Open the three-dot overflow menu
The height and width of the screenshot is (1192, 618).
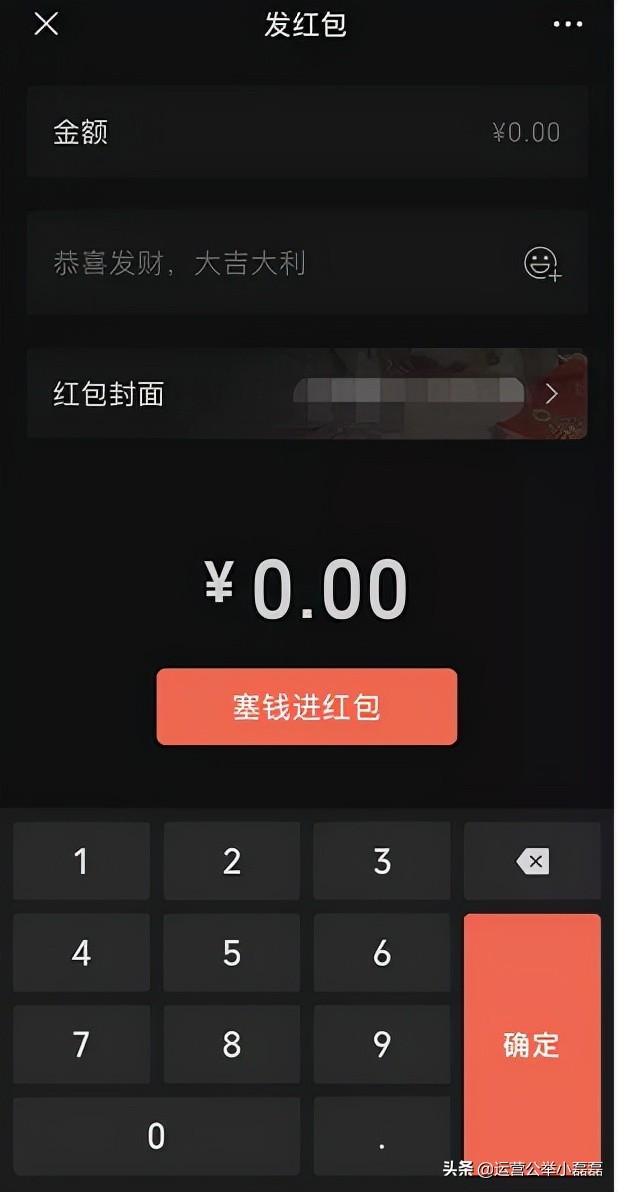567,24
